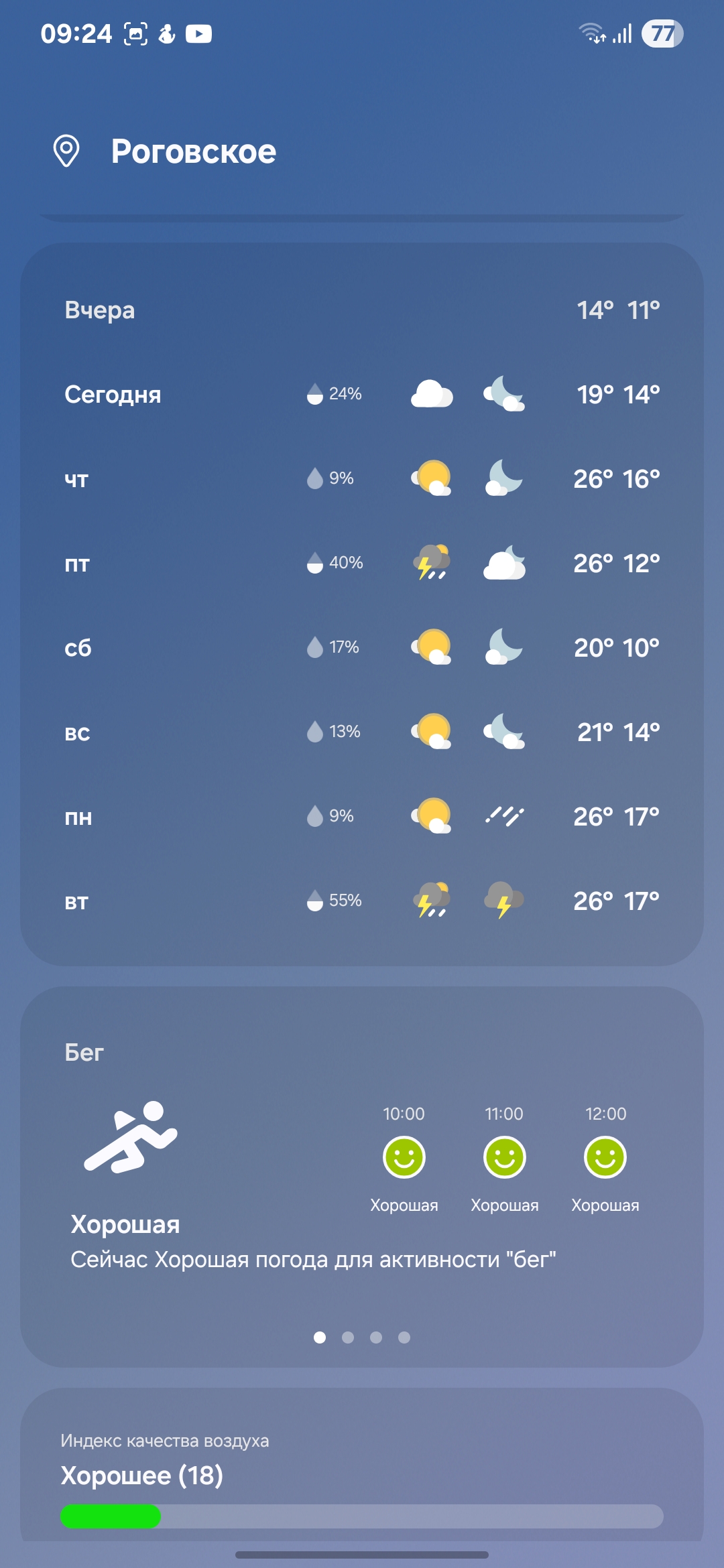The height and width of the screenshot is (1568, 724).
Task: Open the Индекс качества воздуха card
Action: point(362,1467)
